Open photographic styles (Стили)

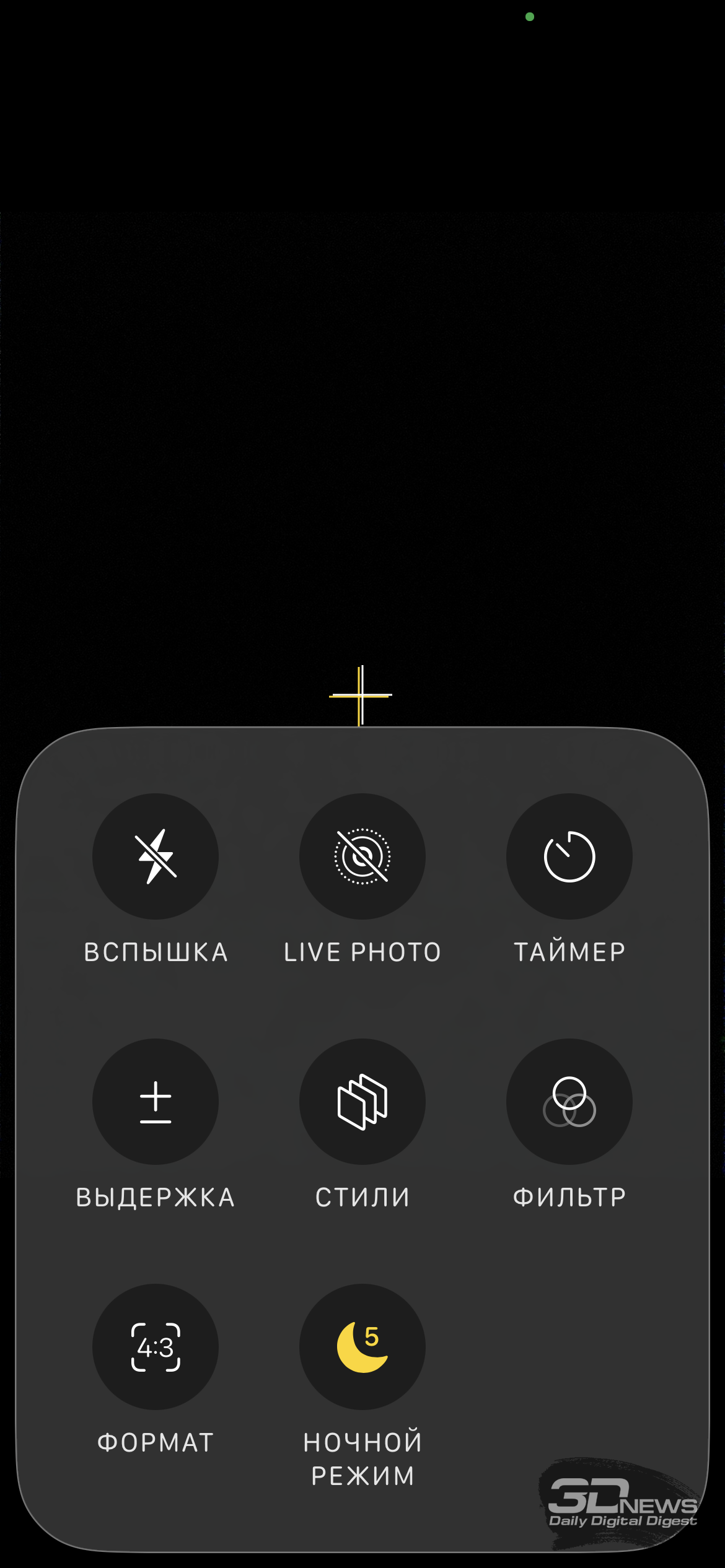362,1102
